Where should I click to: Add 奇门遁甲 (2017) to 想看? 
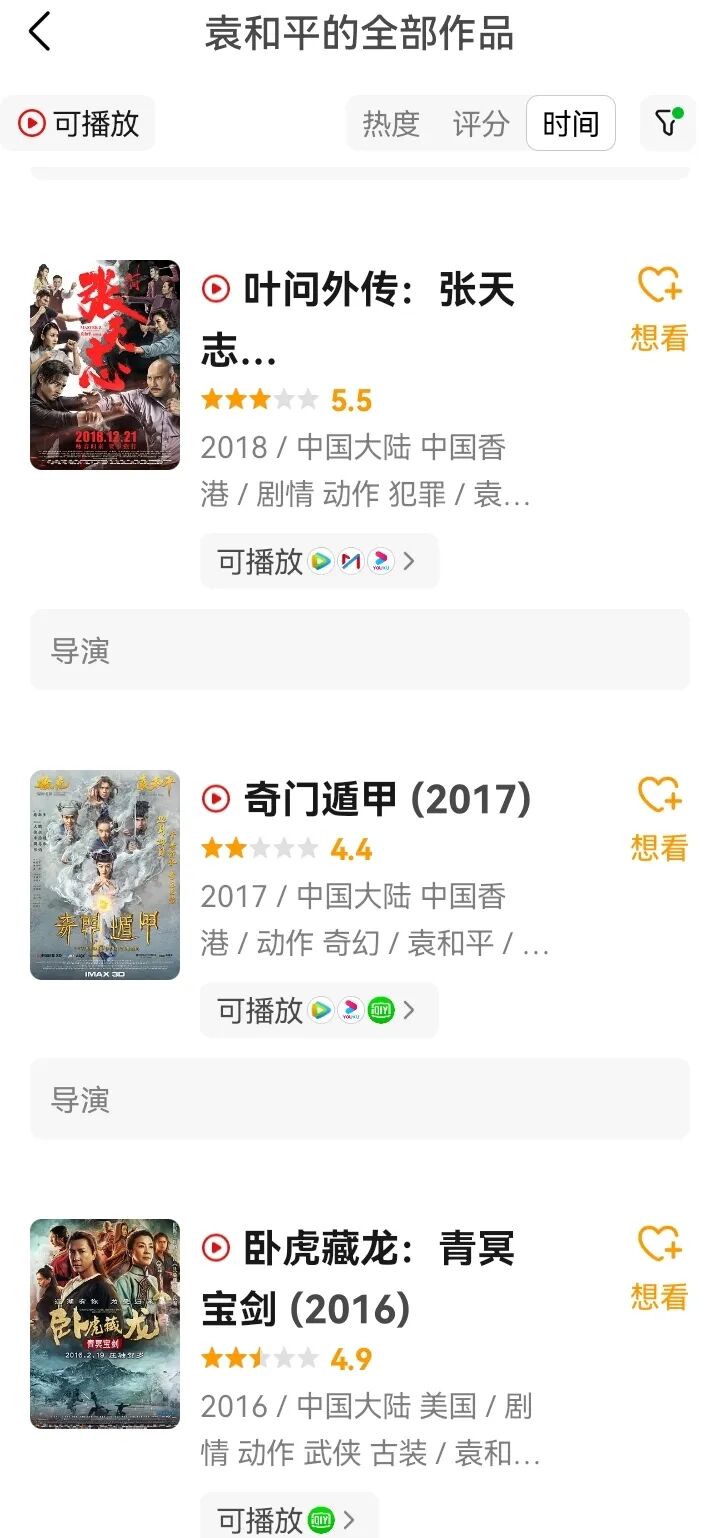pos(659,818)
